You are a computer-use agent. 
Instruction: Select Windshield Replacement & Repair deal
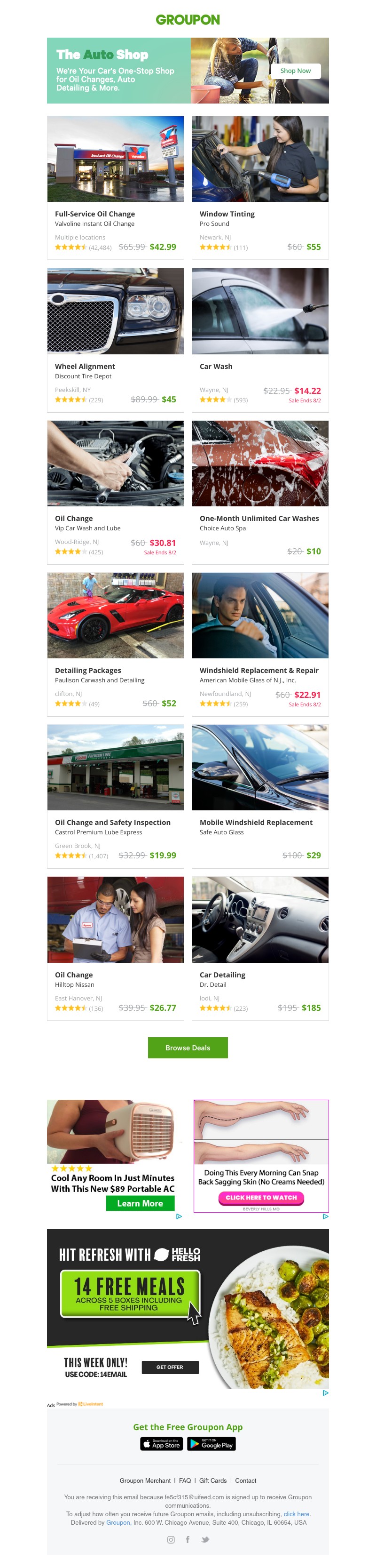258,670
